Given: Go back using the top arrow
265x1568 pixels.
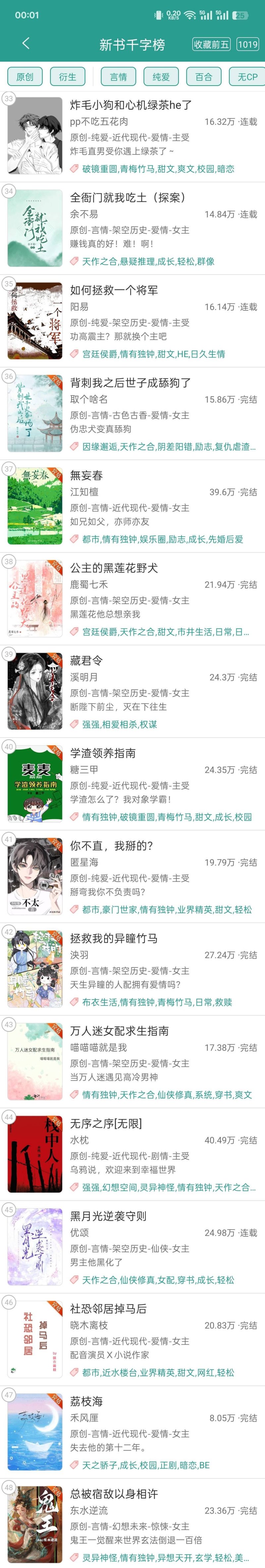Looking at the screenshot, I should (26, 43).
